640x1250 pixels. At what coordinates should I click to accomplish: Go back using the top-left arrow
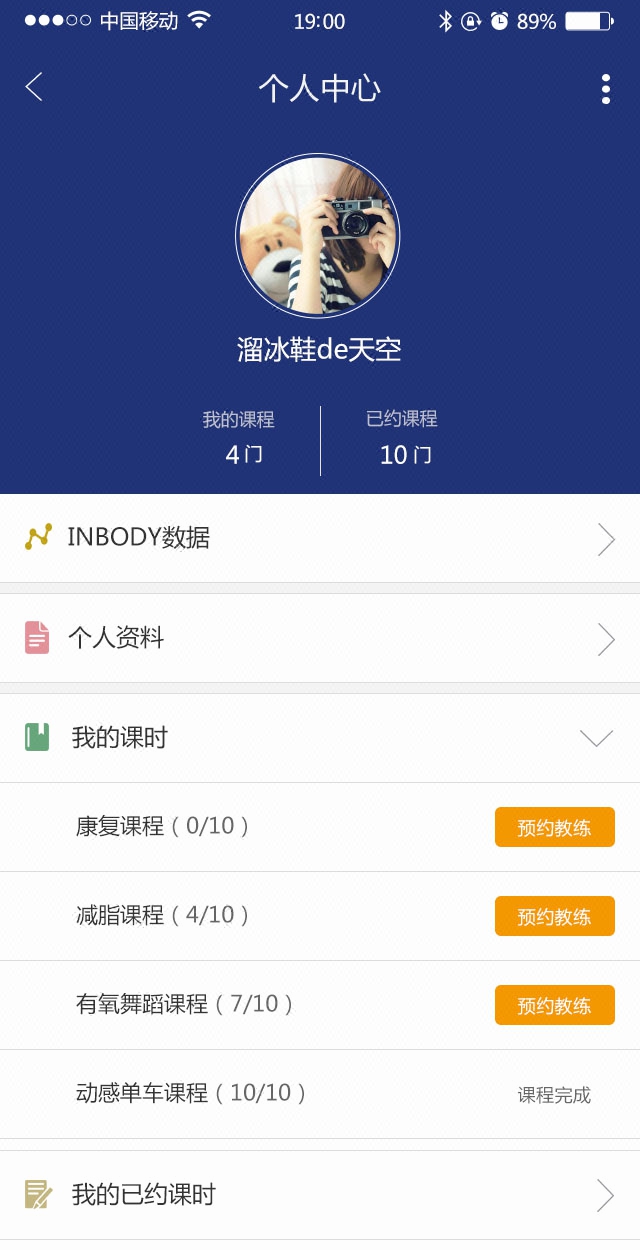click(34, 87)
